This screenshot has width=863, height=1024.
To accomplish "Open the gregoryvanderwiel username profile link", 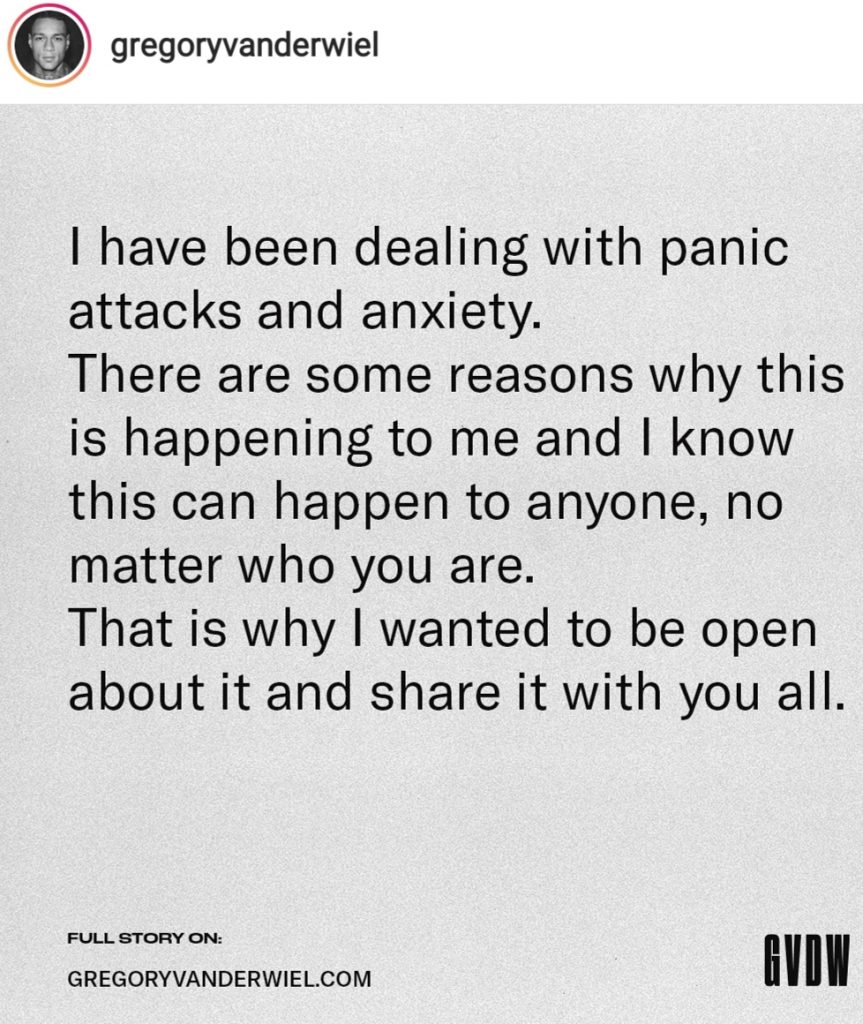I will 244,47.
